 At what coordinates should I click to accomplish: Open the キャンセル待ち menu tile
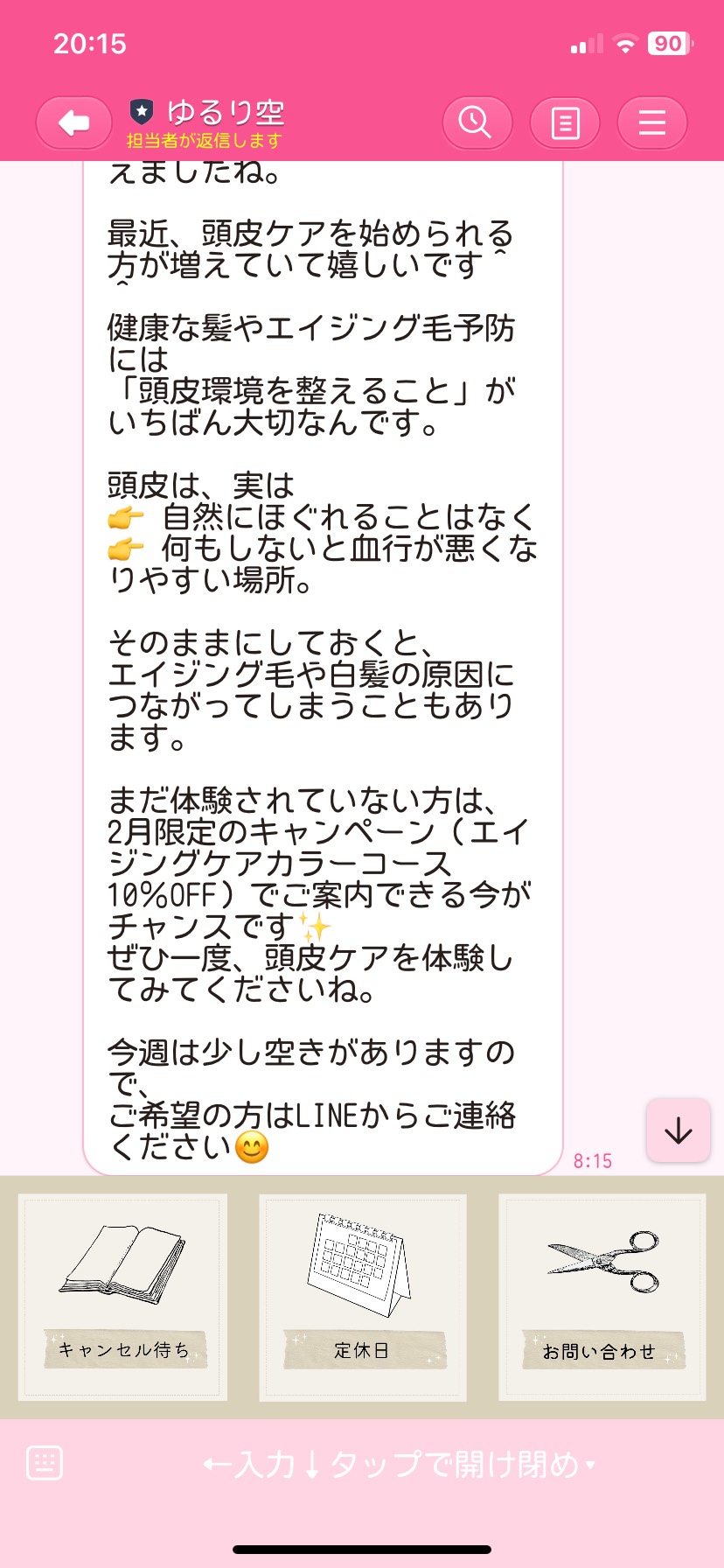(122, 1297)
